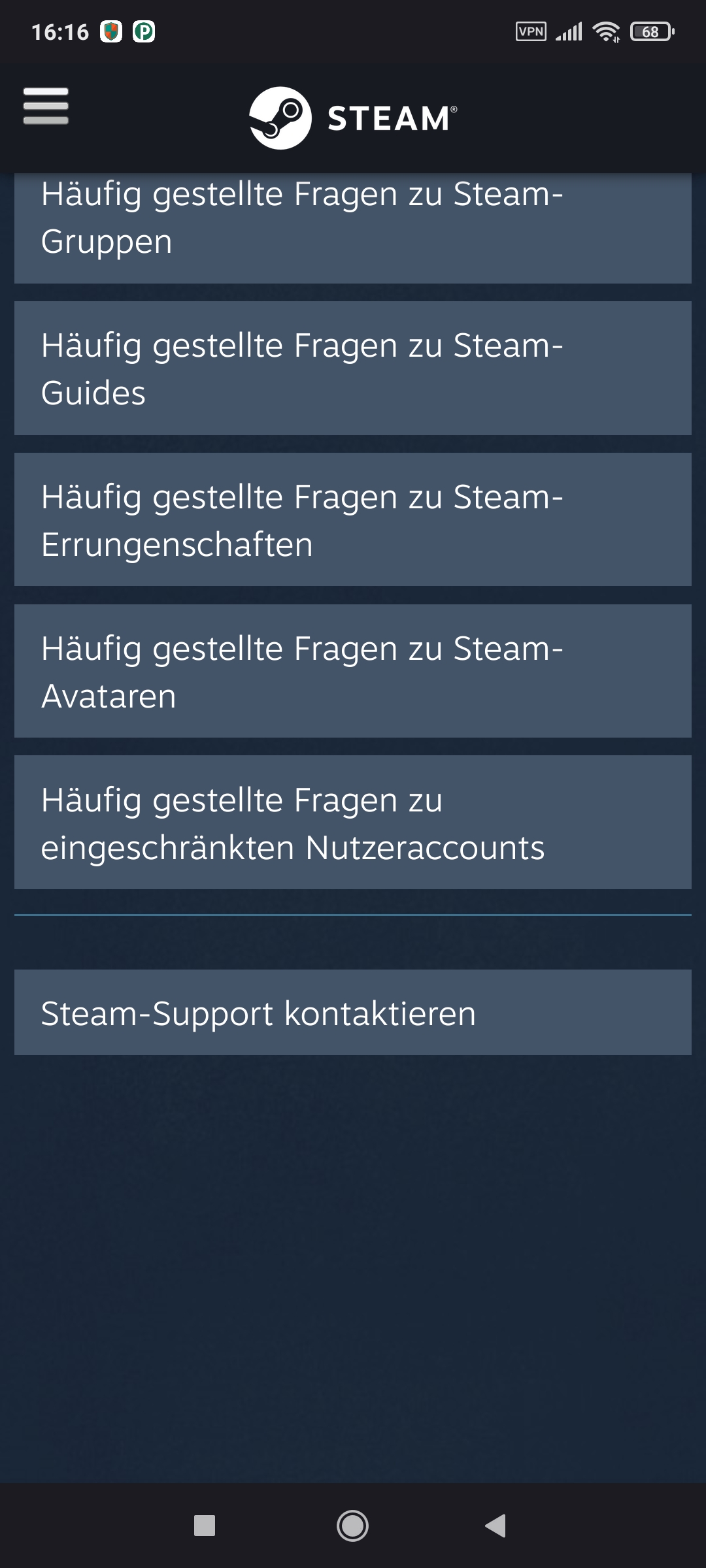Viewport: 706px width, 1568px height.
Task: Open FAQ about Steam-Guides
Action: click(x=353, y=368)
